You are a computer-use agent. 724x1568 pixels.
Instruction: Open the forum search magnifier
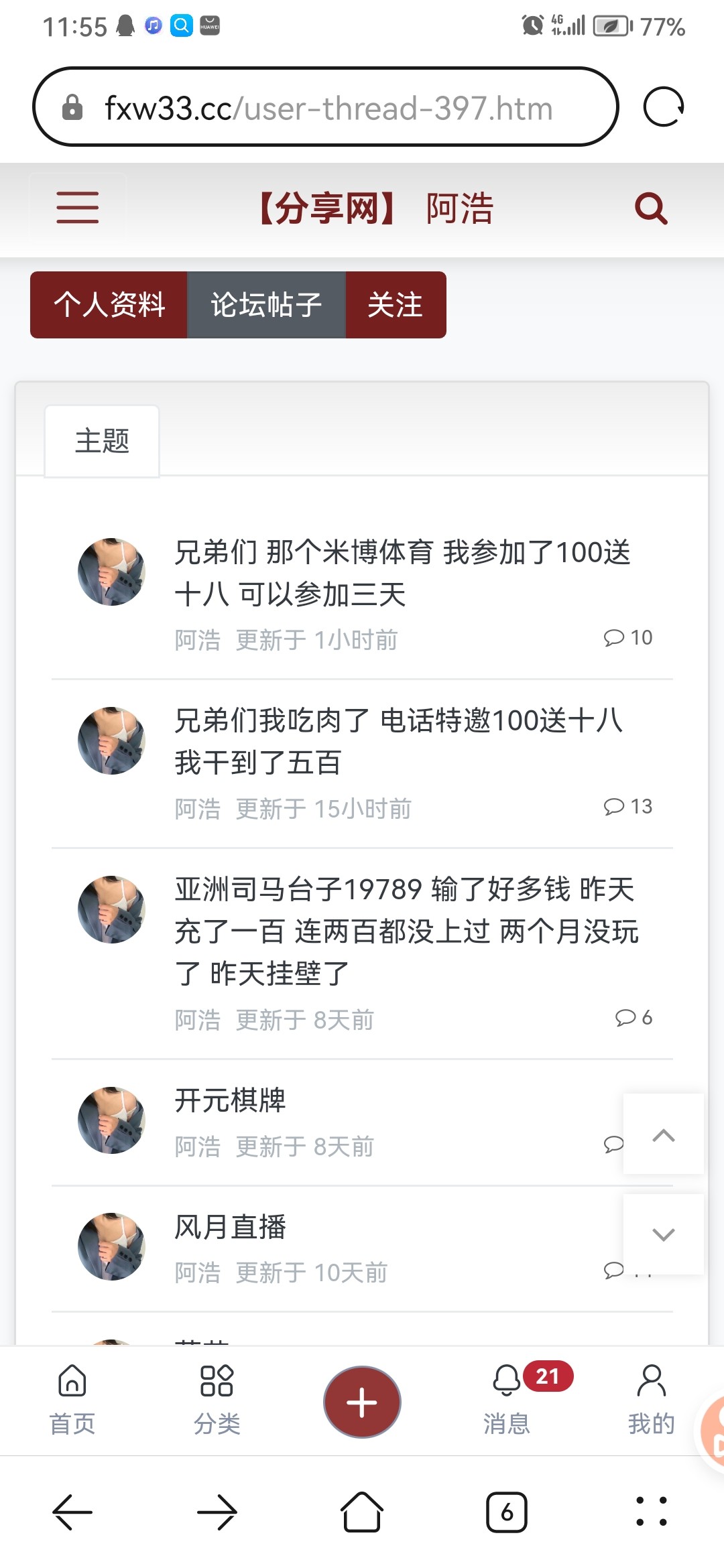tap(651, 208)
